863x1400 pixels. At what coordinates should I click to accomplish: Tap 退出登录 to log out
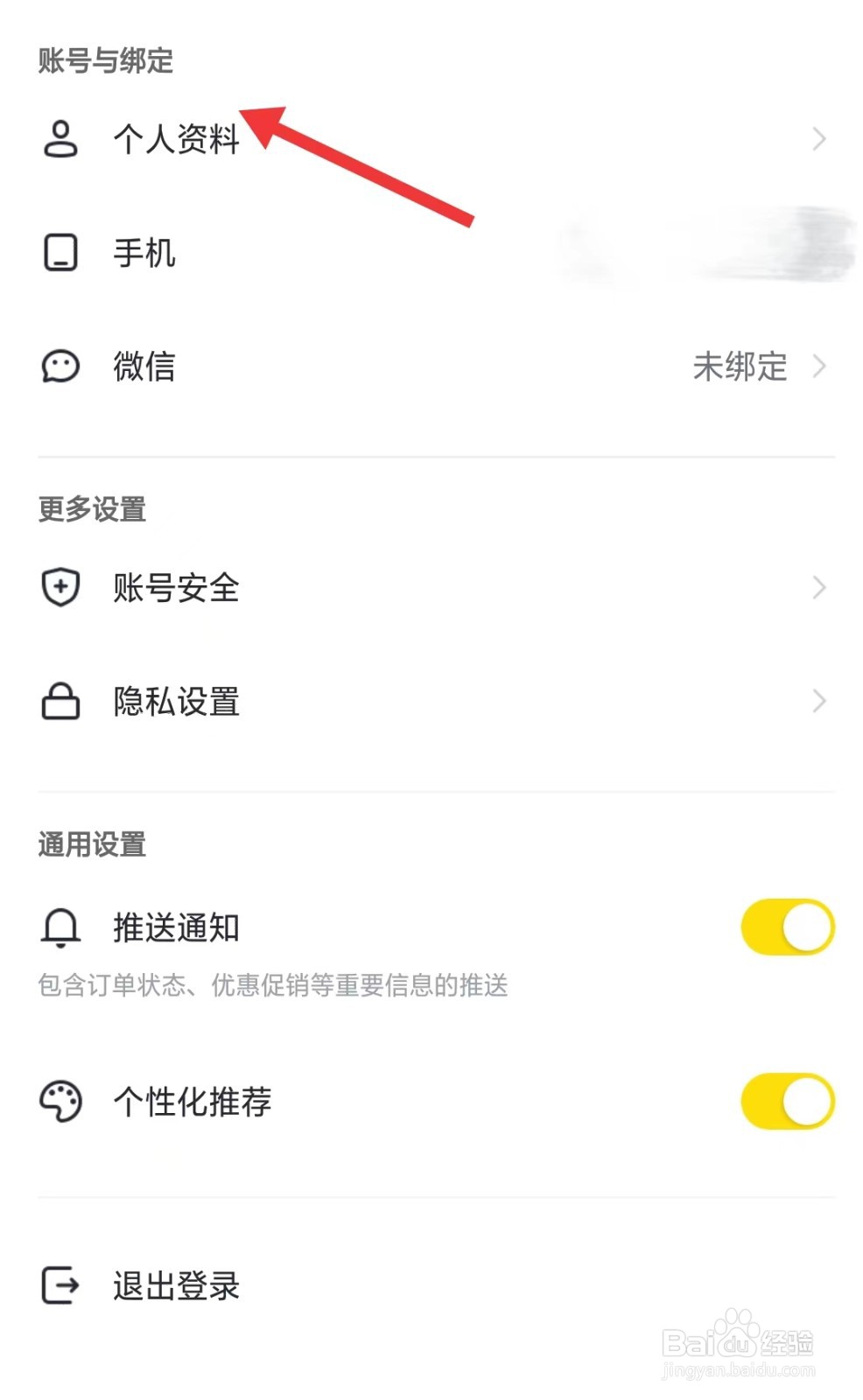[x=175, y=1285]
